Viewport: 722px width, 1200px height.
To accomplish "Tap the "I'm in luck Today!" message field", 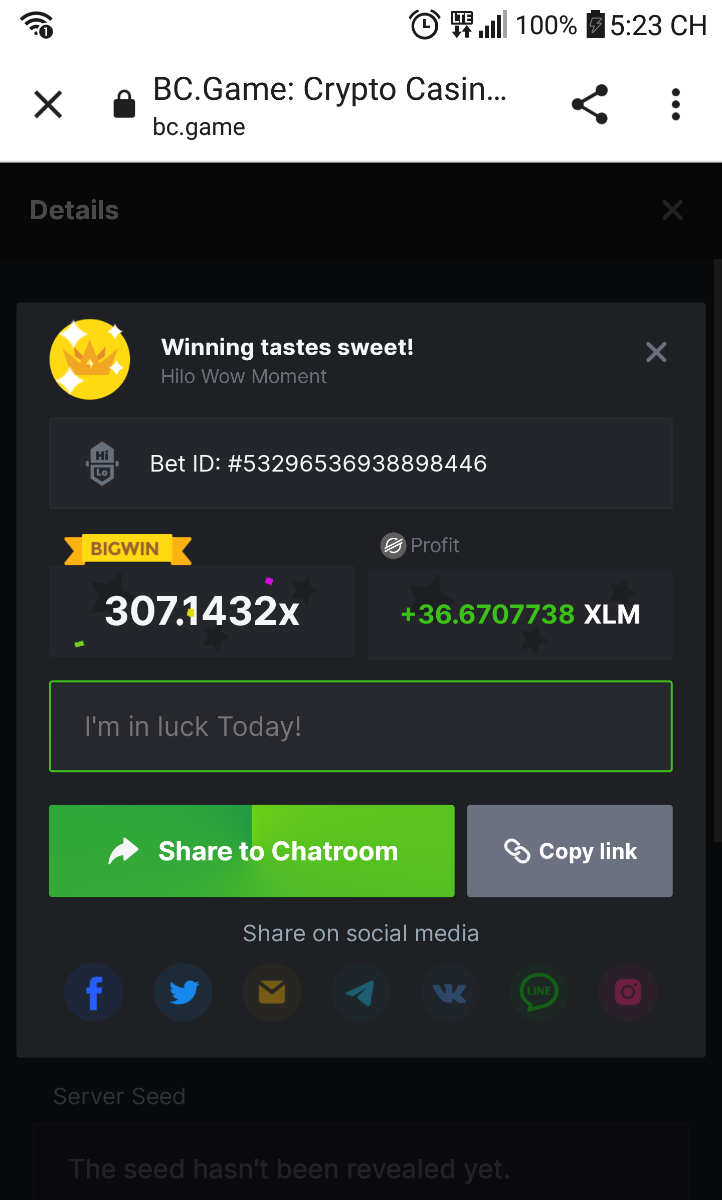I will pyautogui.click(x=360, y=726).
